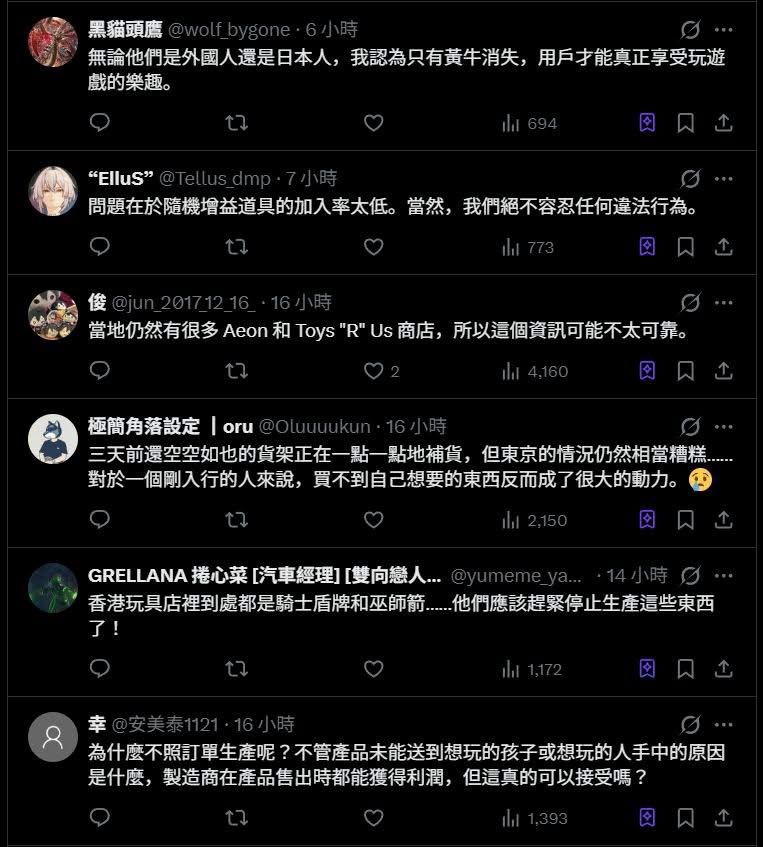The height and width of the screenshot is (847, 763).
Task: Bookmark GRELLANA's tweet about Hong Kong toy stores
Action: tap(684, 666)
